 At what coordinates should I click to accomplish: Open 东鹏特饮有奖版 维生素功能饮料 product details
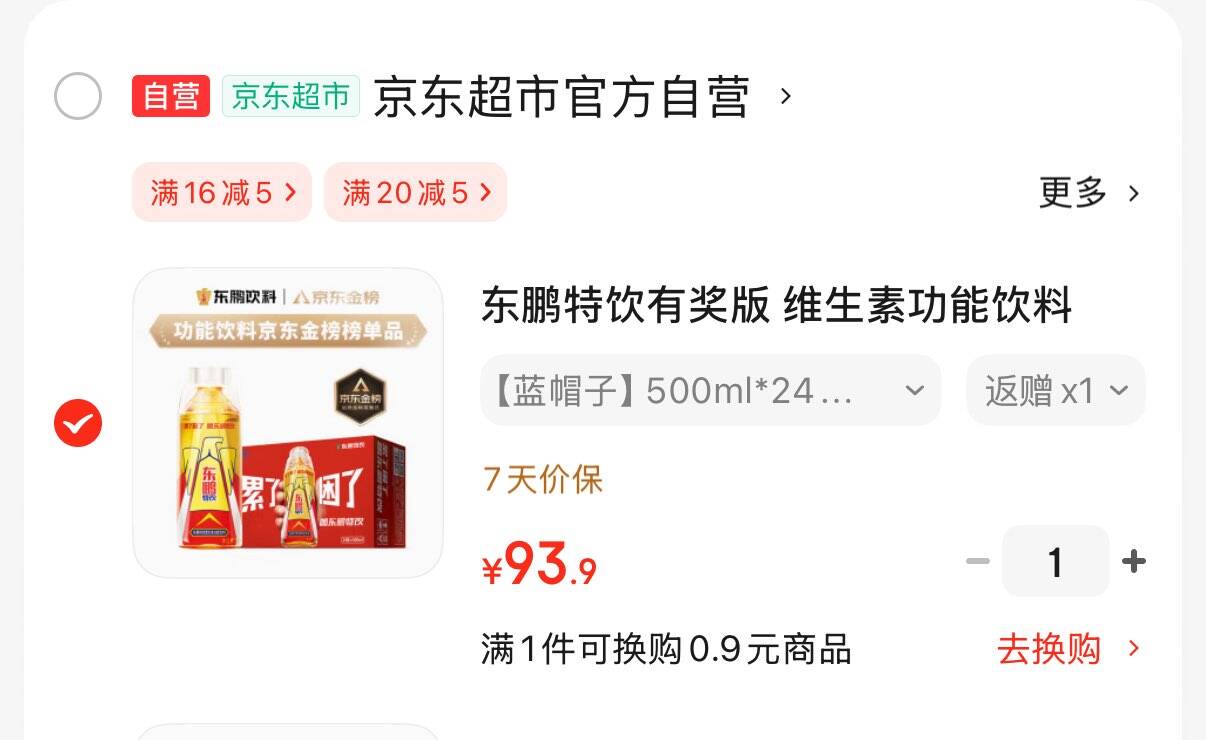[x=776, y=305]
